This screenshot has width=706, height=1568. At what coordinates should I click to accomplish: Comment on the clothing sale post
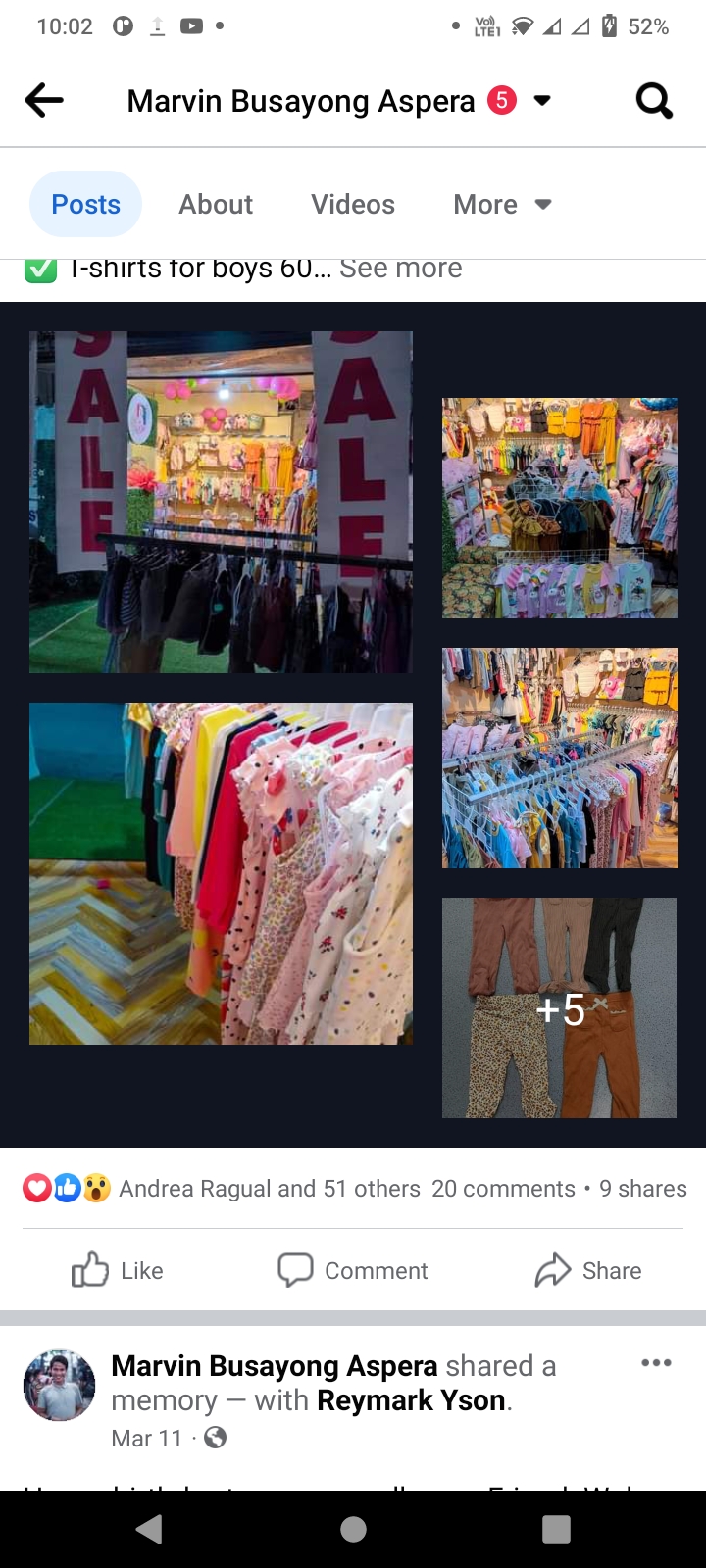353,1271
